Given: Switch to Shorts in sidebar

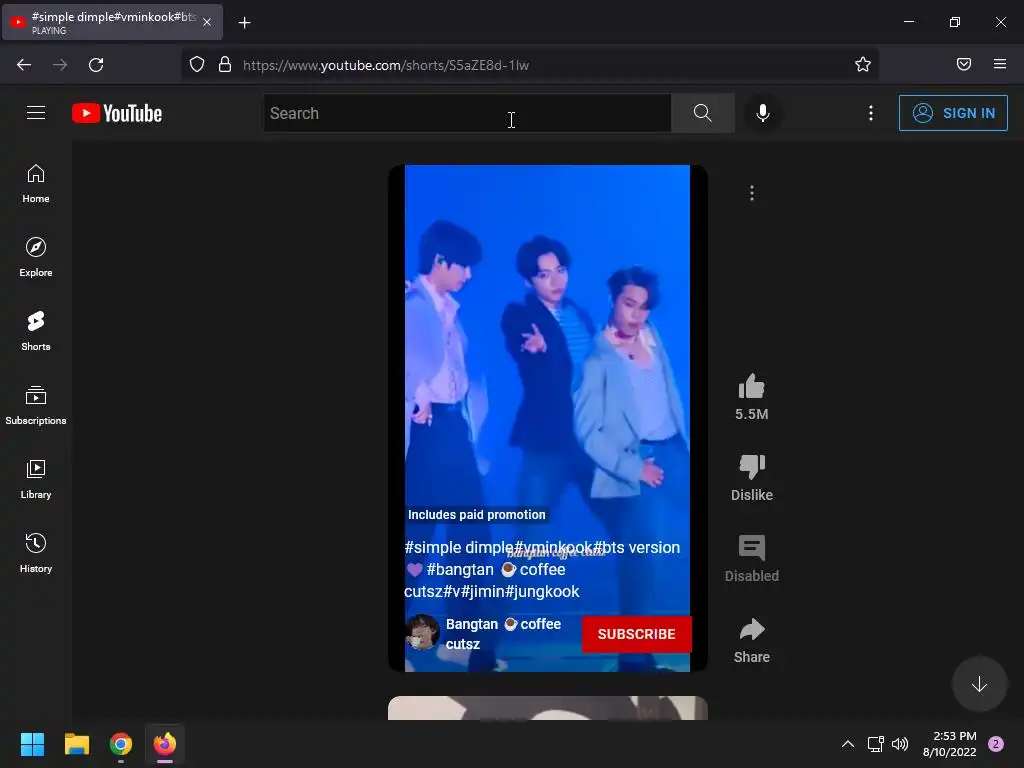Looking at the screenshot, I should click(x=36, y=331).
